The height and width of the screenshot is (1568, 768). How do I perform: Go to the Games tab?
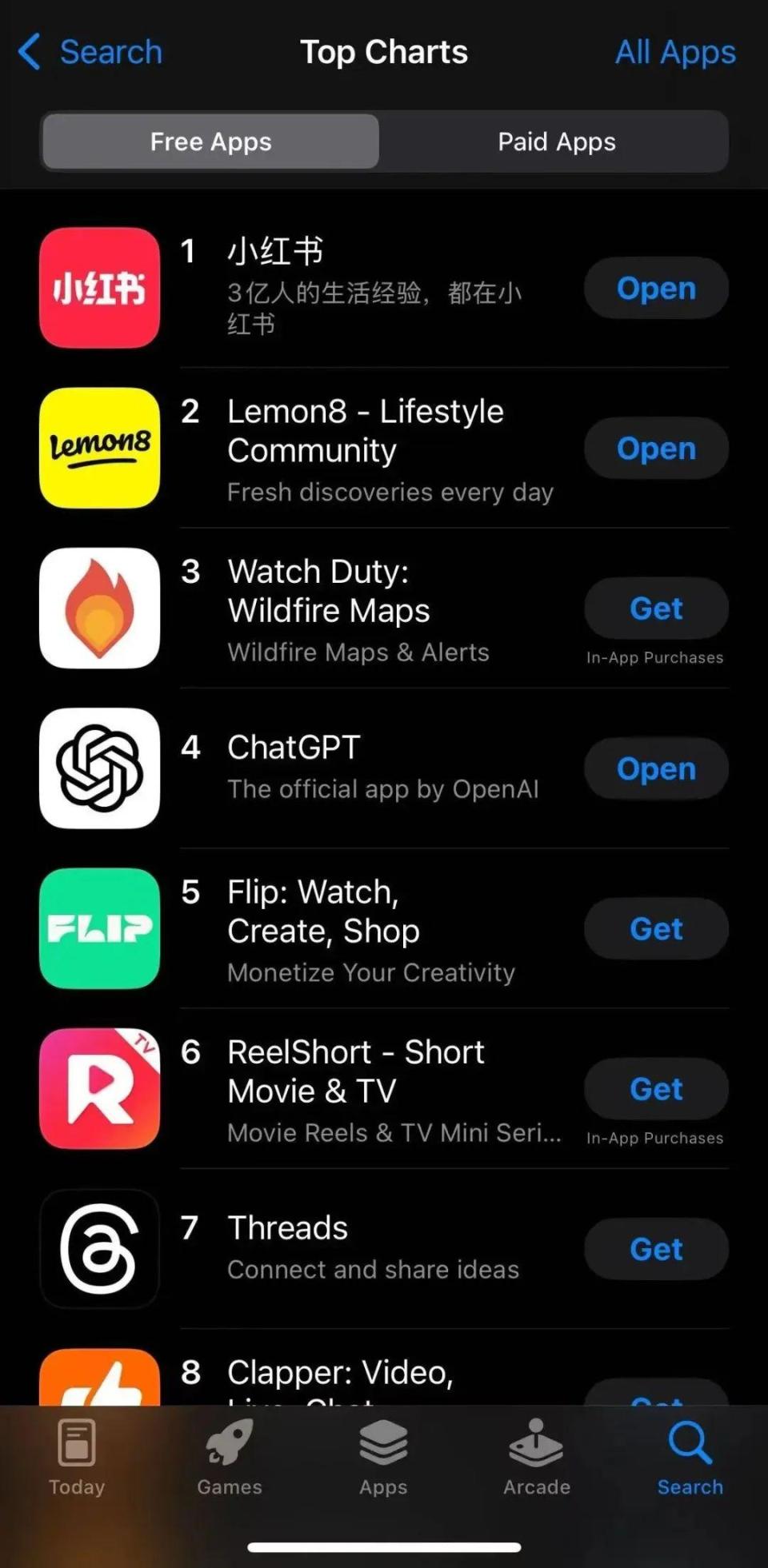pyautogui.click(x=230, y=1457)
